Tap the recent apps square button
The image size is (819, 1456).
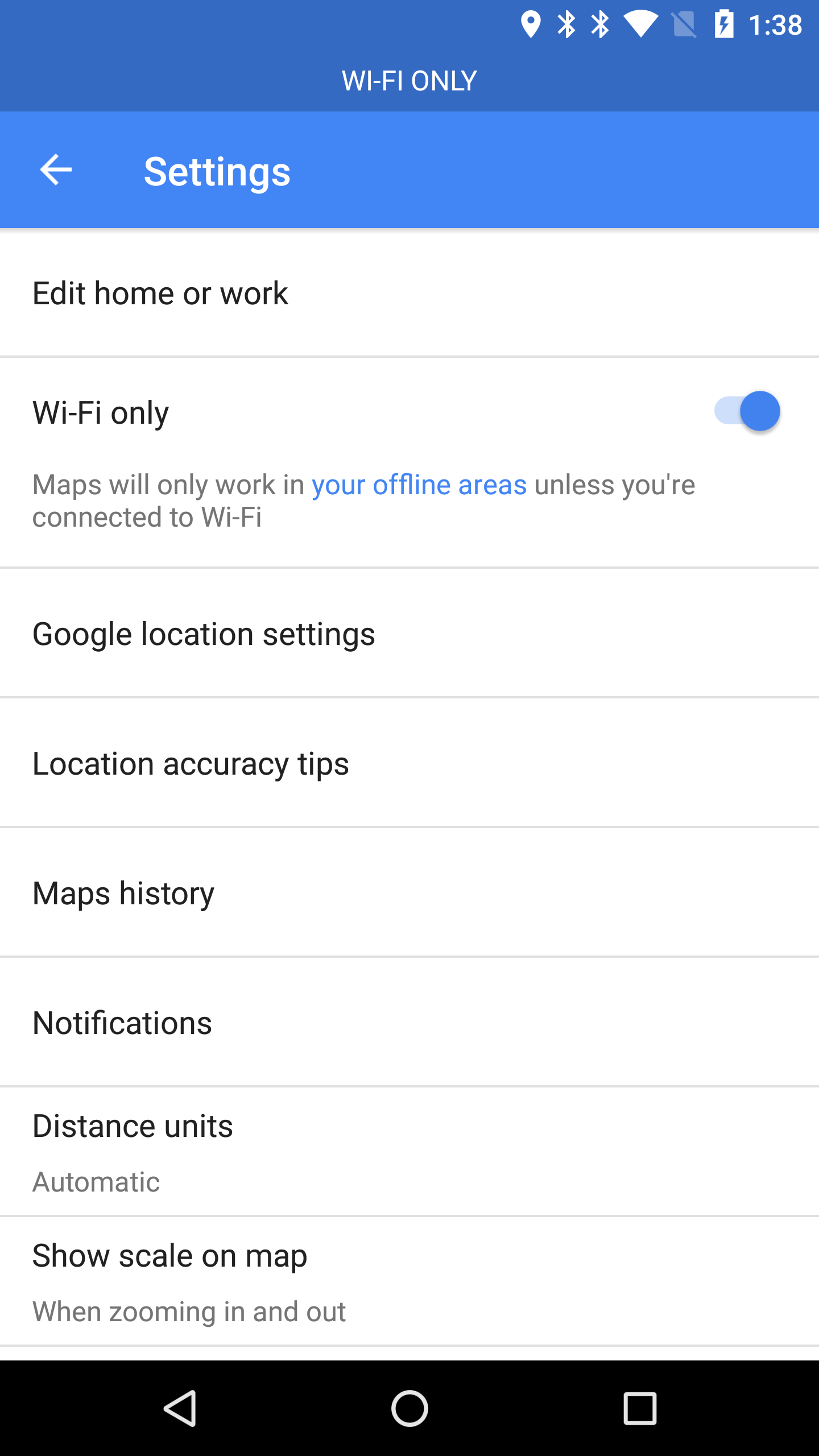coord(639,1408)
